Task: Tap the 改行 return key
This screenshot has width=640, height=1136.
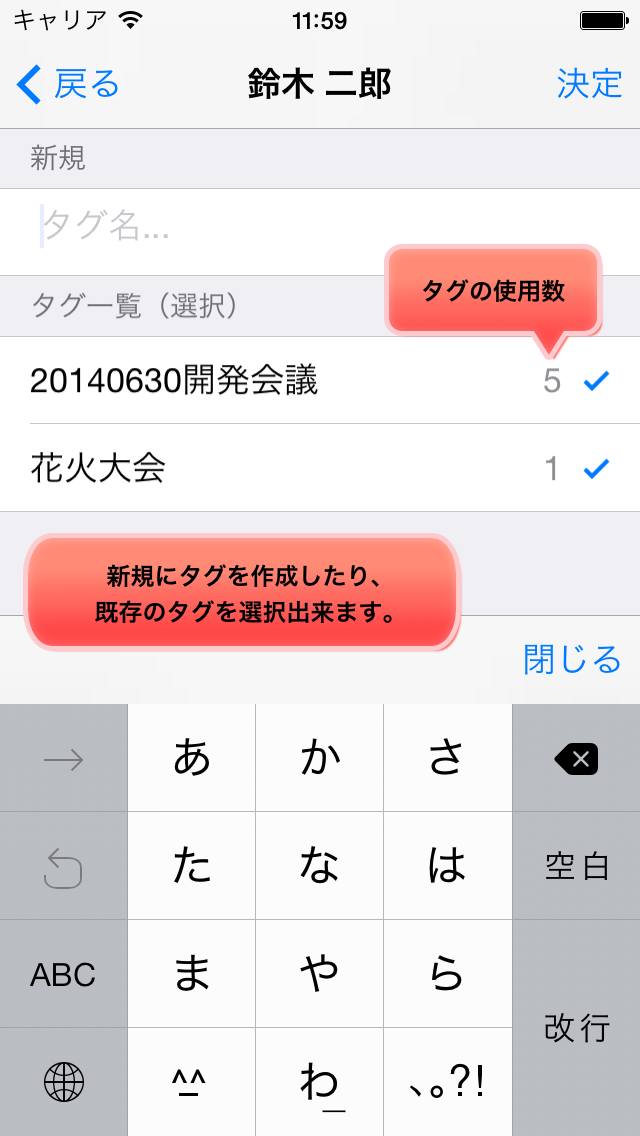Action: (x=576, y=1028)
